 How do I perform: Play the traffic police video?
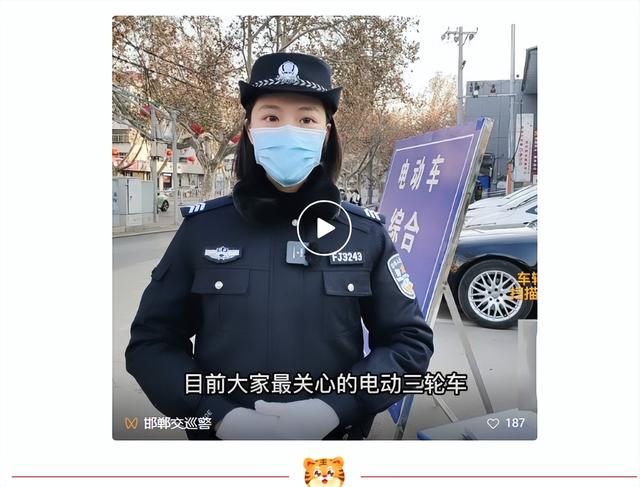[x=324, y=228]
